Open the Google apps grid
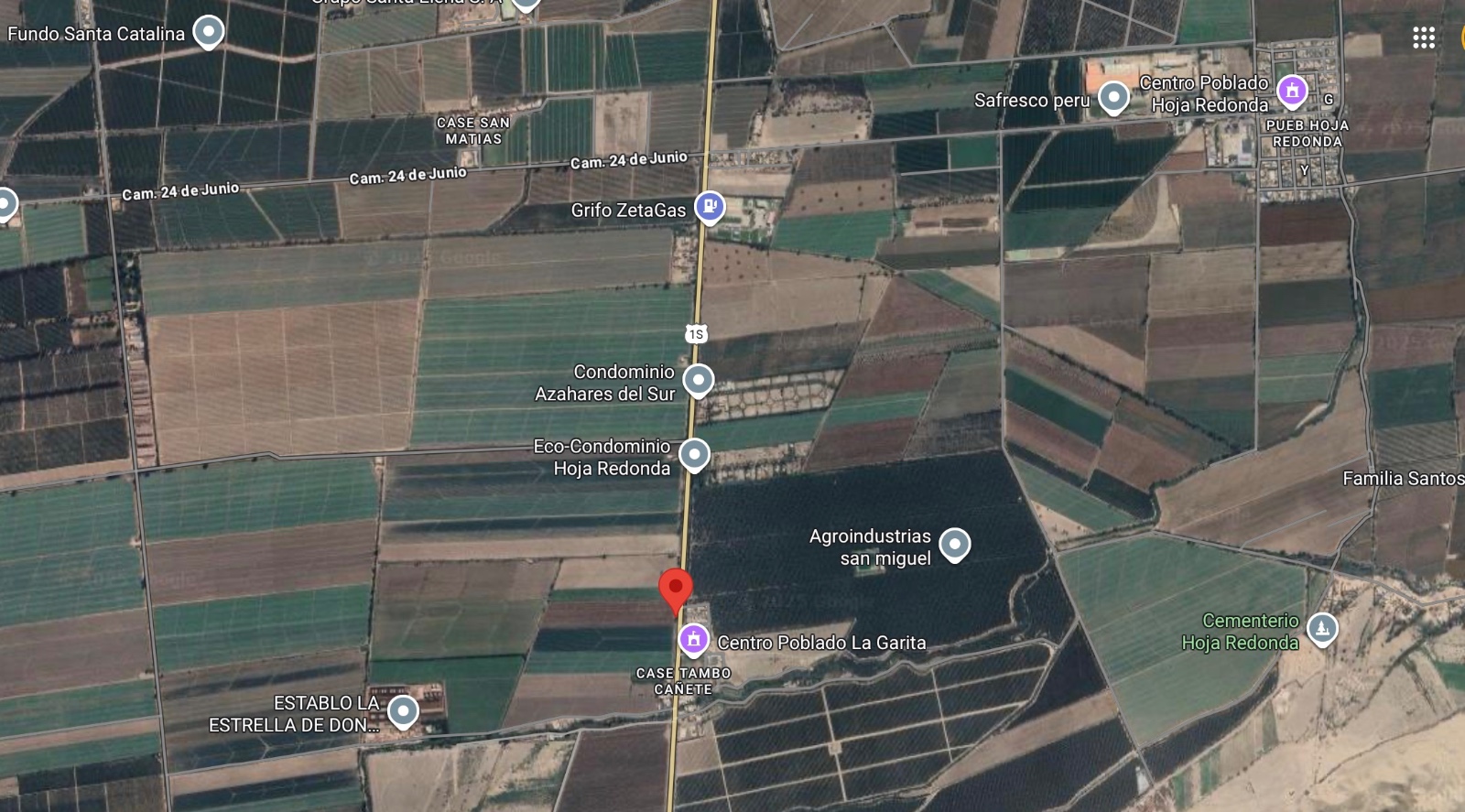Viewport: 1465px width, 812px height. 1423,38
